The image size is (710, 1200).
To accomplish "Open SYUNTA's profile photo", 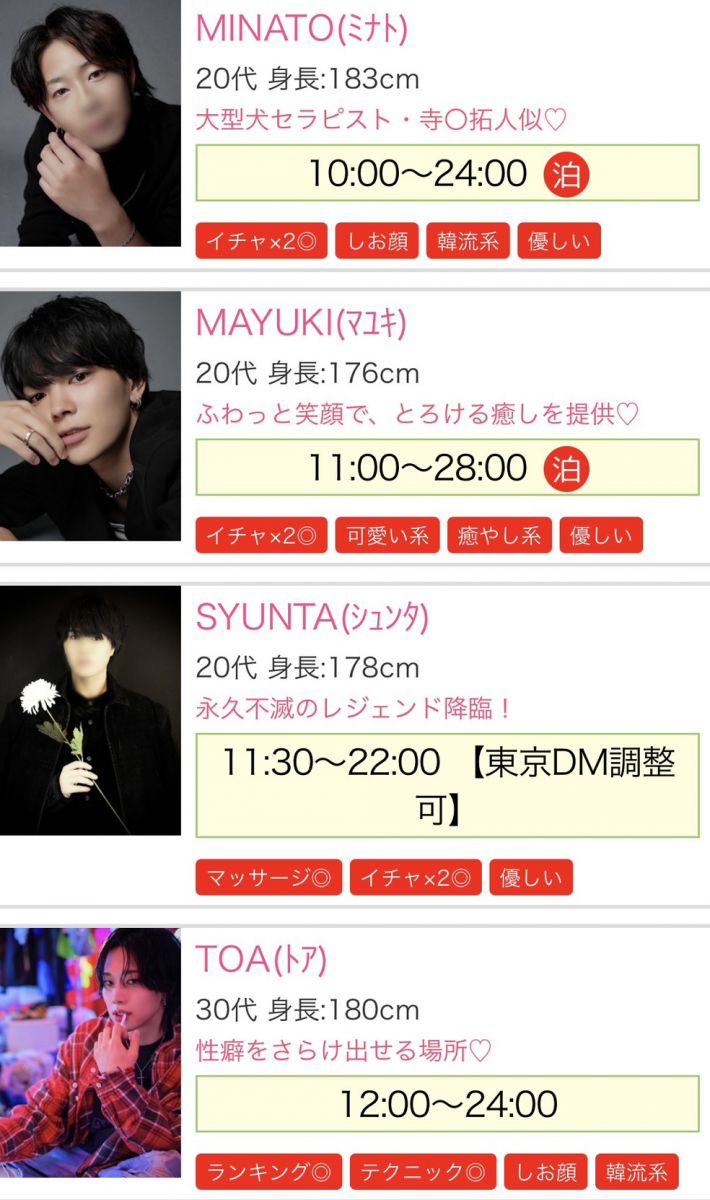I will pyautogui.click(x=90, y=710).
